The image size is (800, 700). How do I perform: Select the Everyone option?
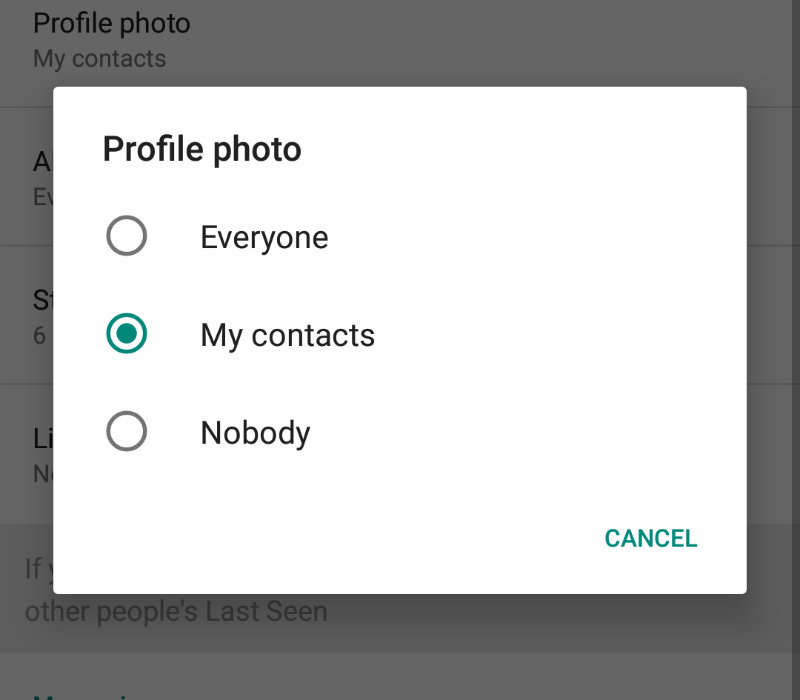127,237
